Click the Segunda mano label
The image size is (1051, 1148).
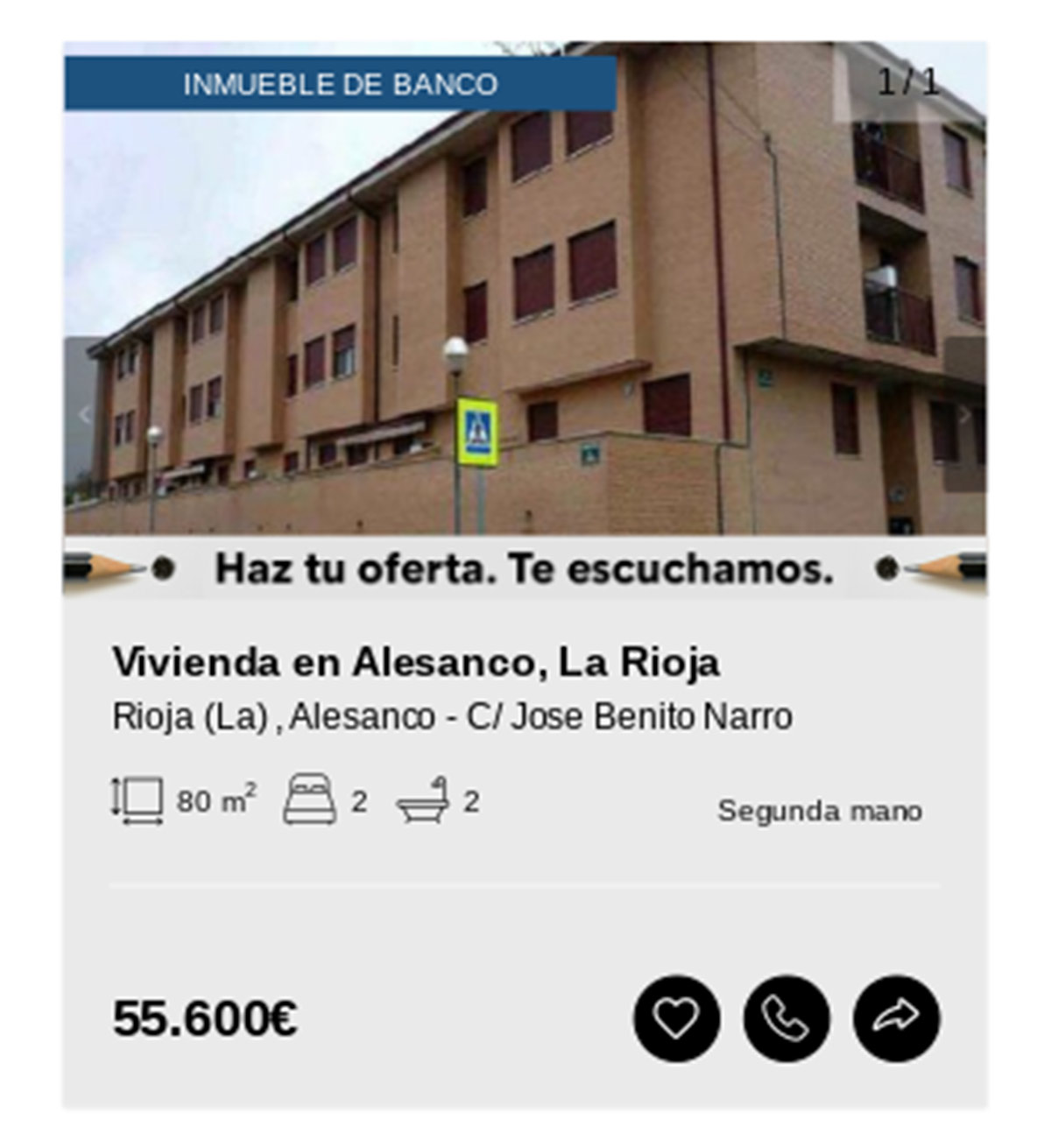coord(820,811)
